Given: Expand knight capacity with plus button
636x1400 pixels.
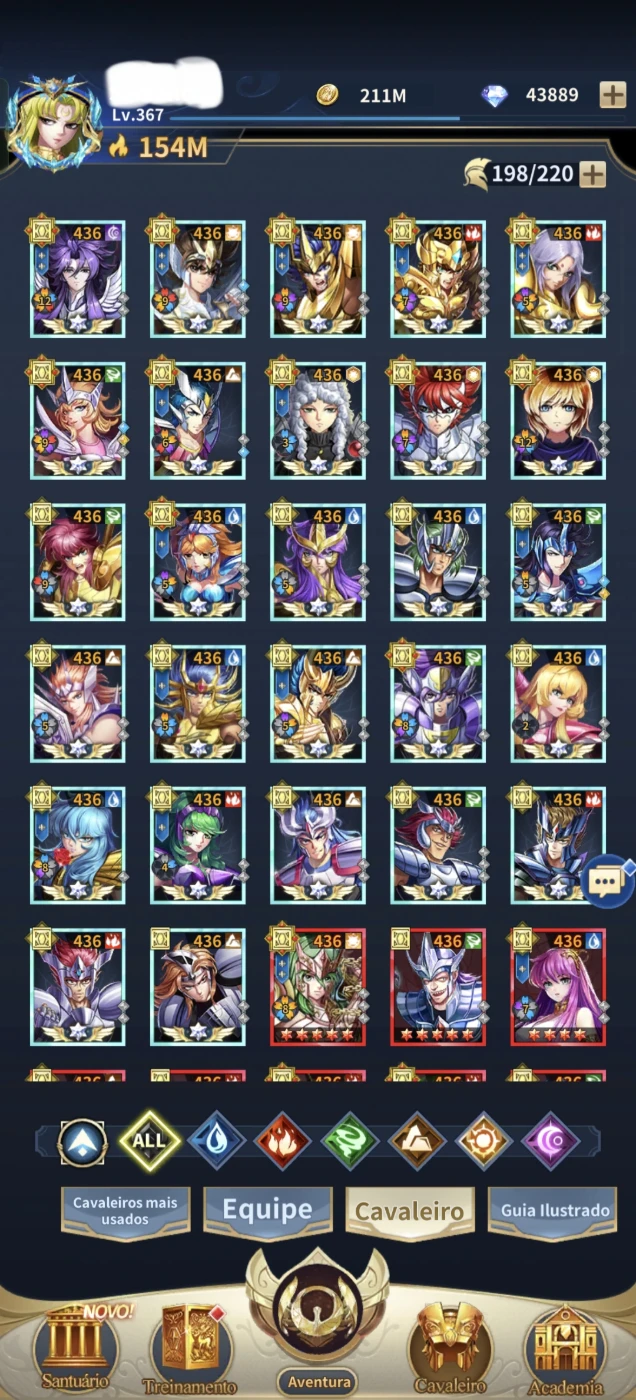Looking at the screenshot, I should point(593,174).
